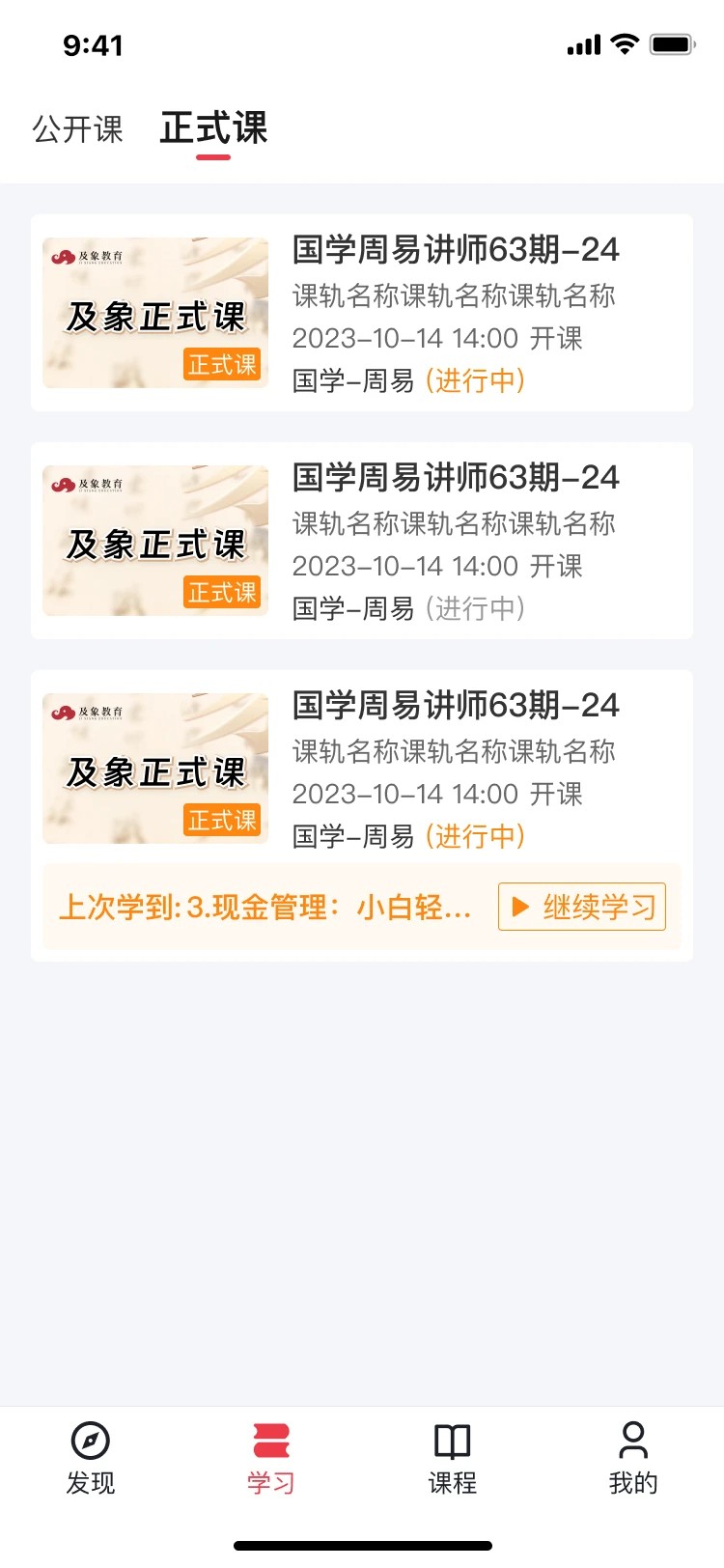Open the 发现 compass icon
This screenshot has height=1568, width=724.
click(92, 1441)
